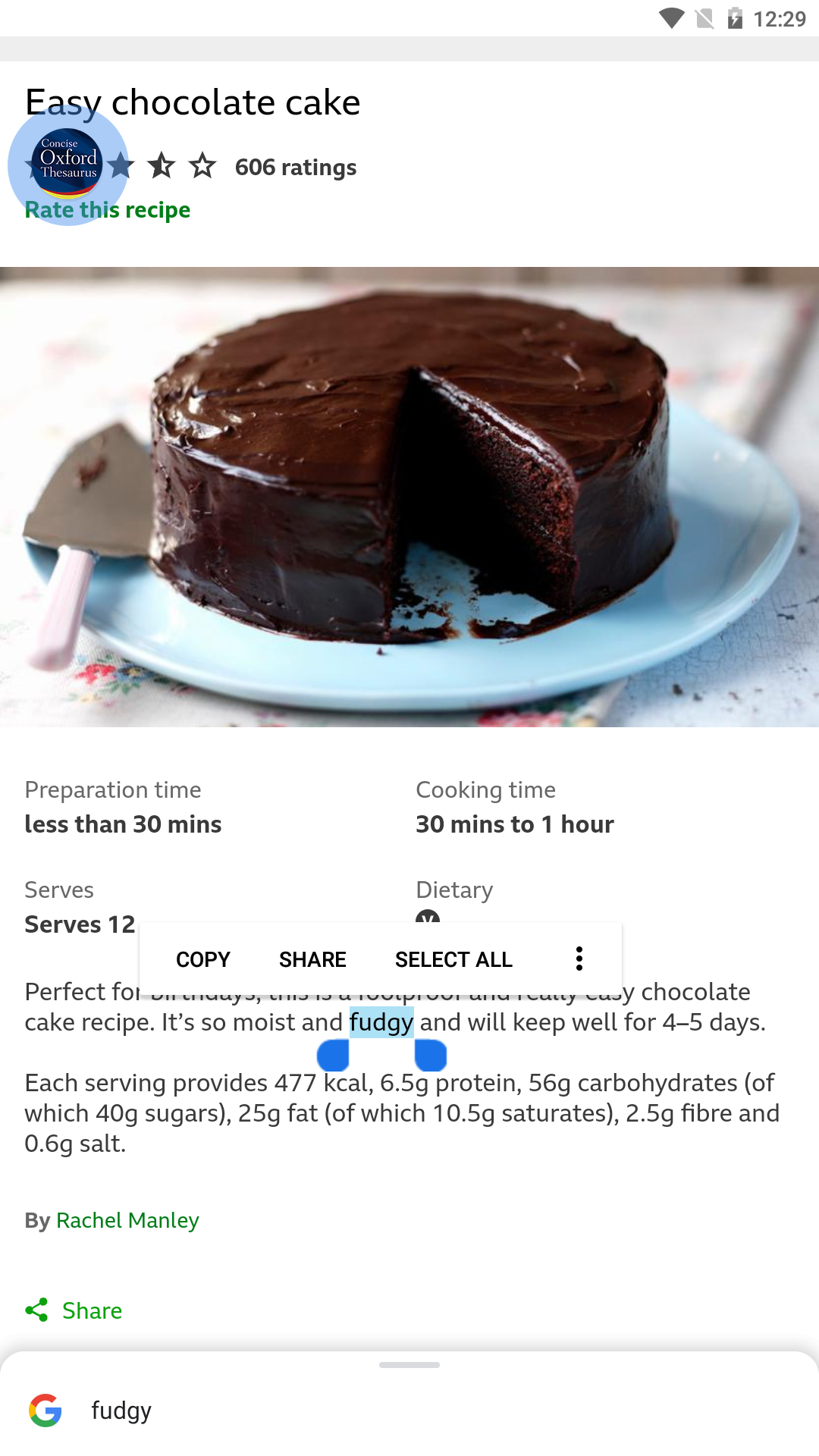Screen dimensions: 819x1456
Task: Rate the recipe with the fifth star
Action: coord(202,165)
